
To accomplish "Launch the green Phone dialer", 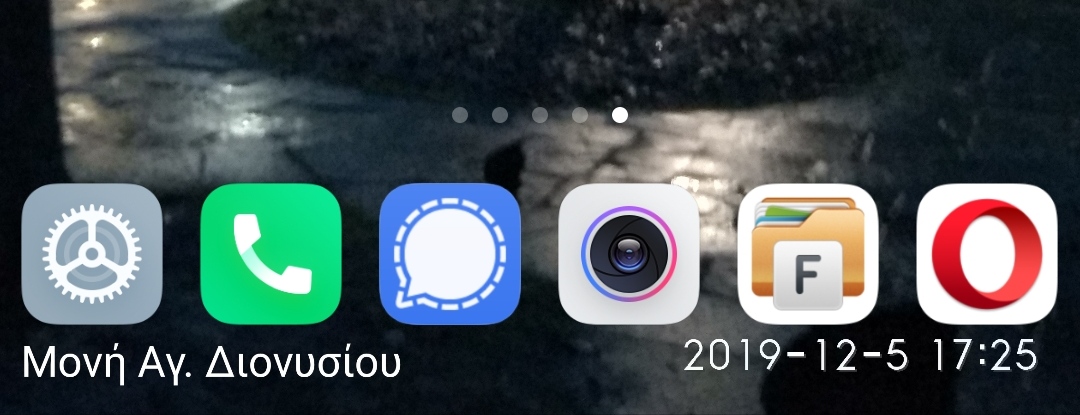I will click(x=271, y=254).
